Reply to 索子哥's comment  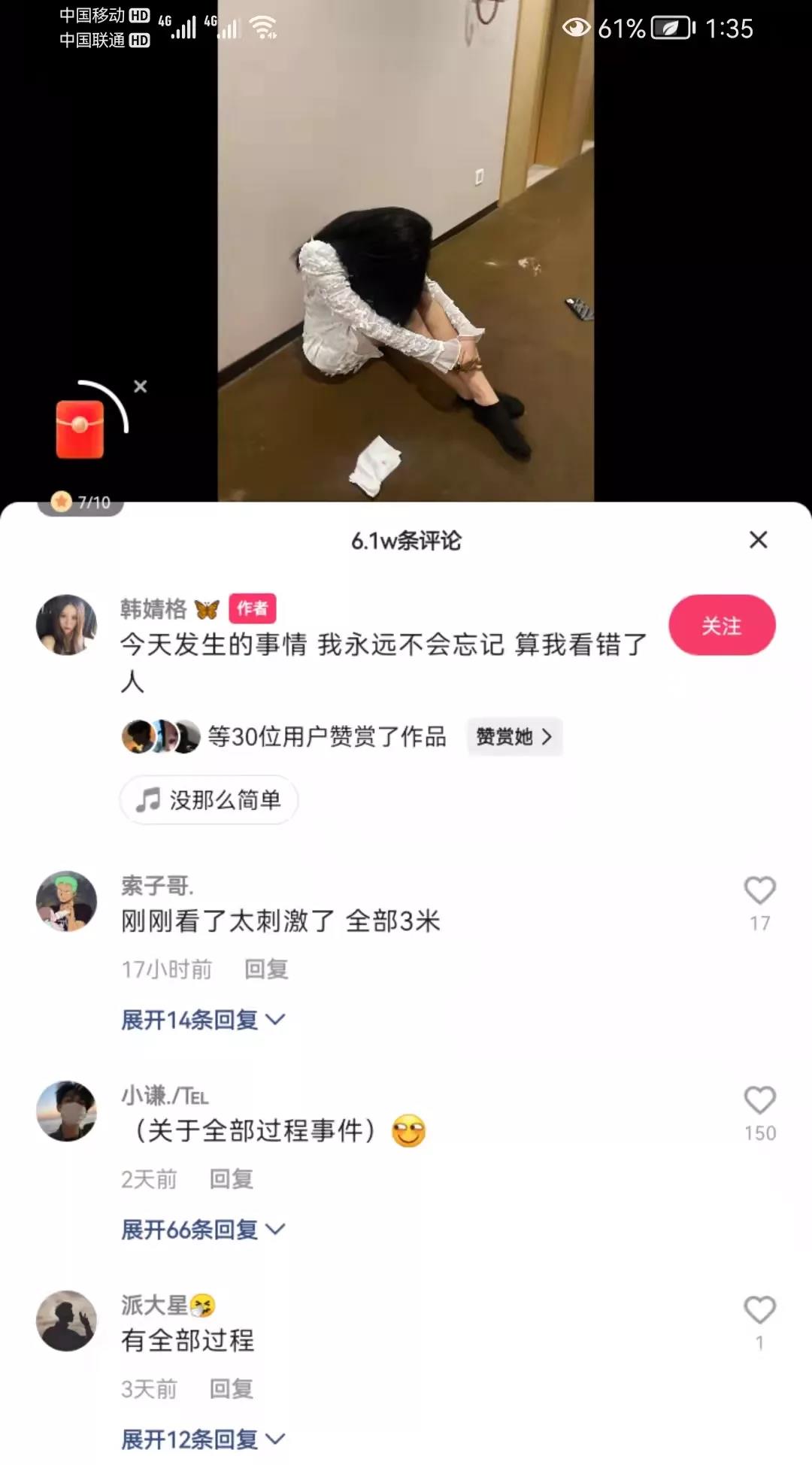click(x=266, y=969)
